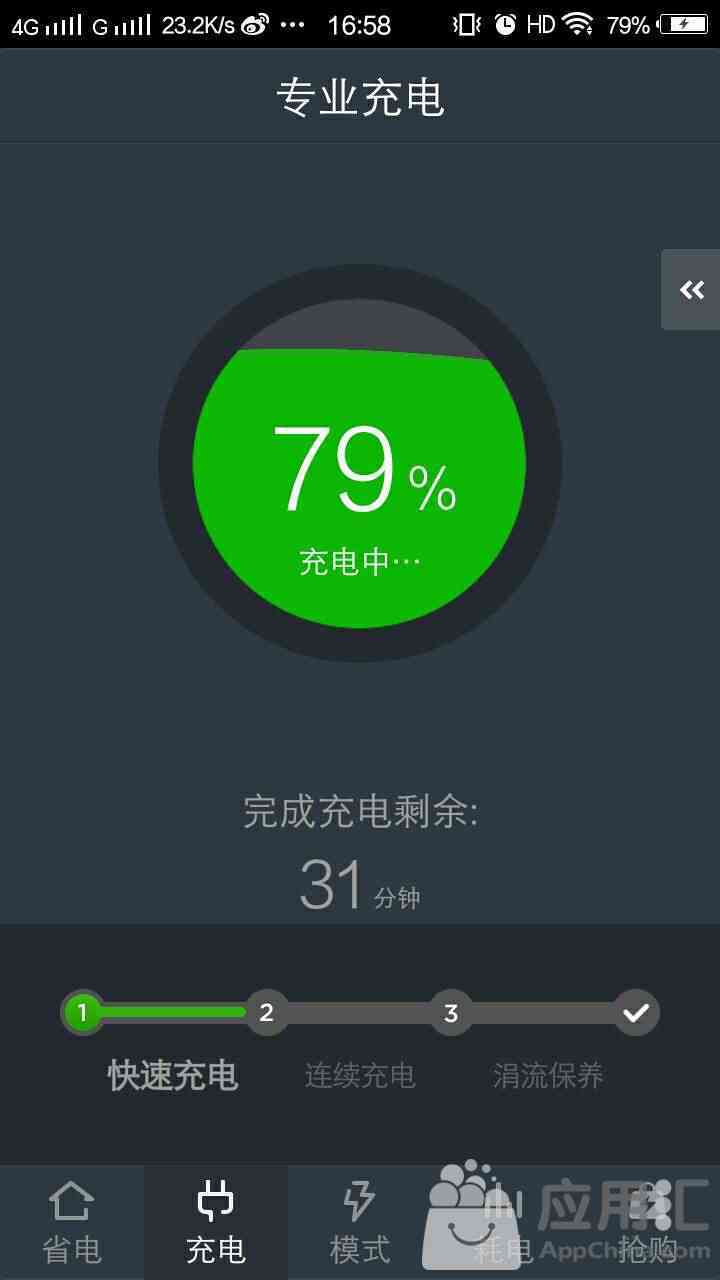This screenshot has width=720, height=1280.
Task: Go to the 耗电 tab
Action: 504,1222
